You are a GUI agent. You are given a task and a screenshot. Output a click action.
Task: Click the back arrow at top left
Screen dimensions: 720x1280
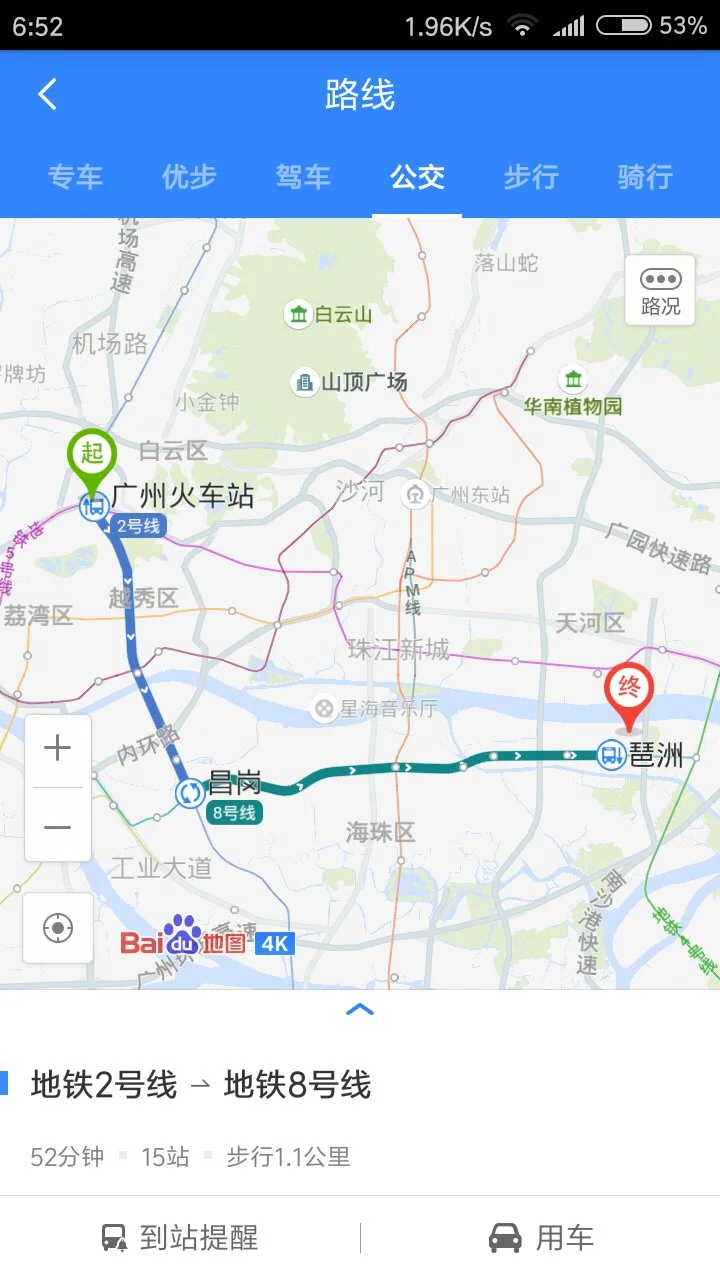44,93
